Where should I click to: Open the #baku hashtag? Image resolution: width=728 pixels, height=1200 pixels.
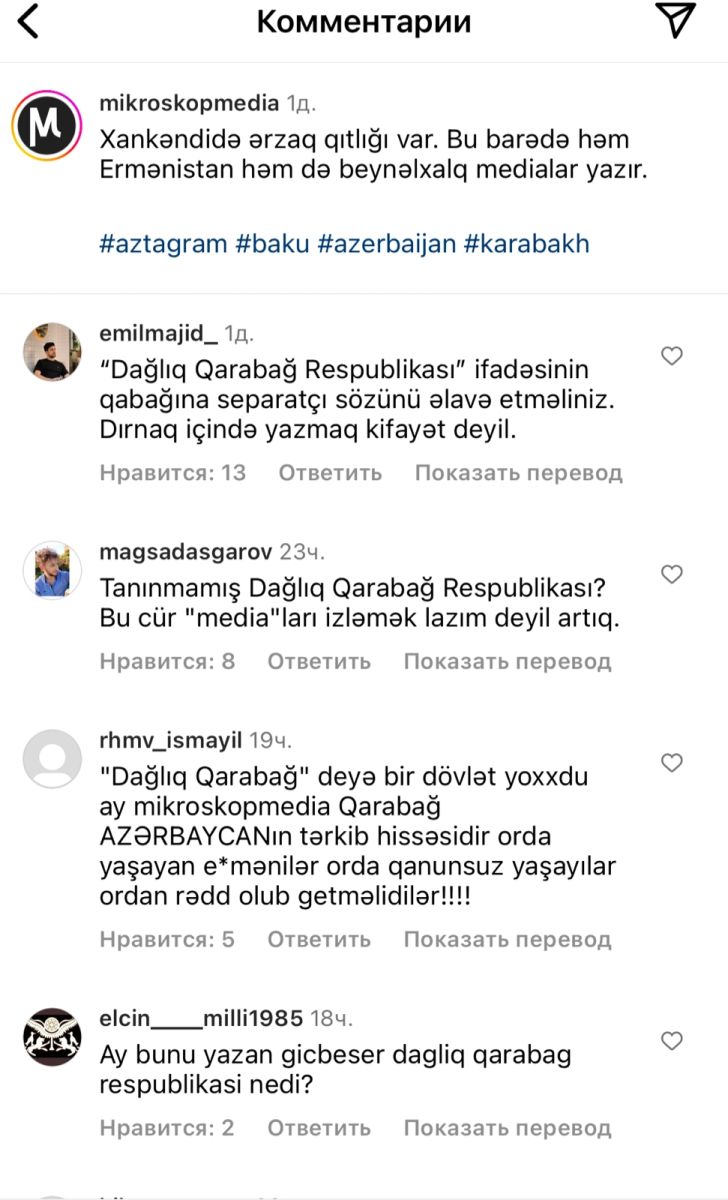click(x=272, y=243)
